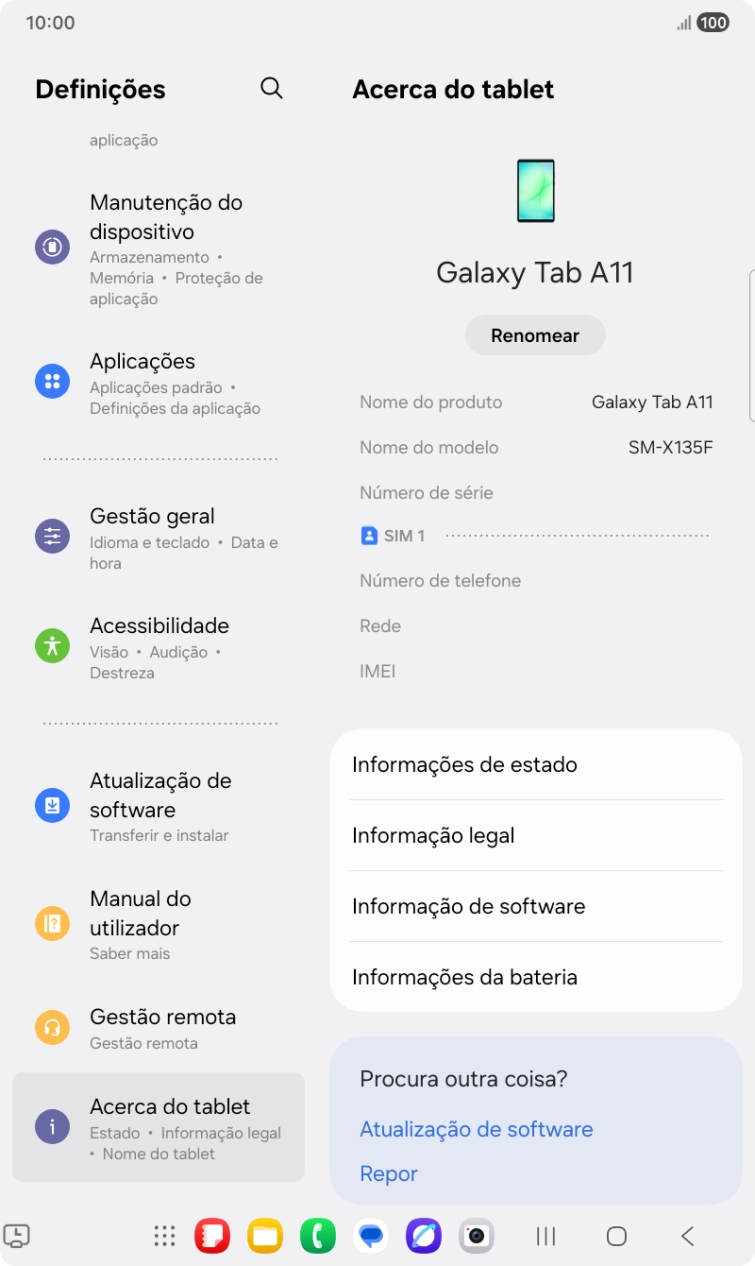
Task: Open the Atualização de software icon
Action: coord(51,804)
